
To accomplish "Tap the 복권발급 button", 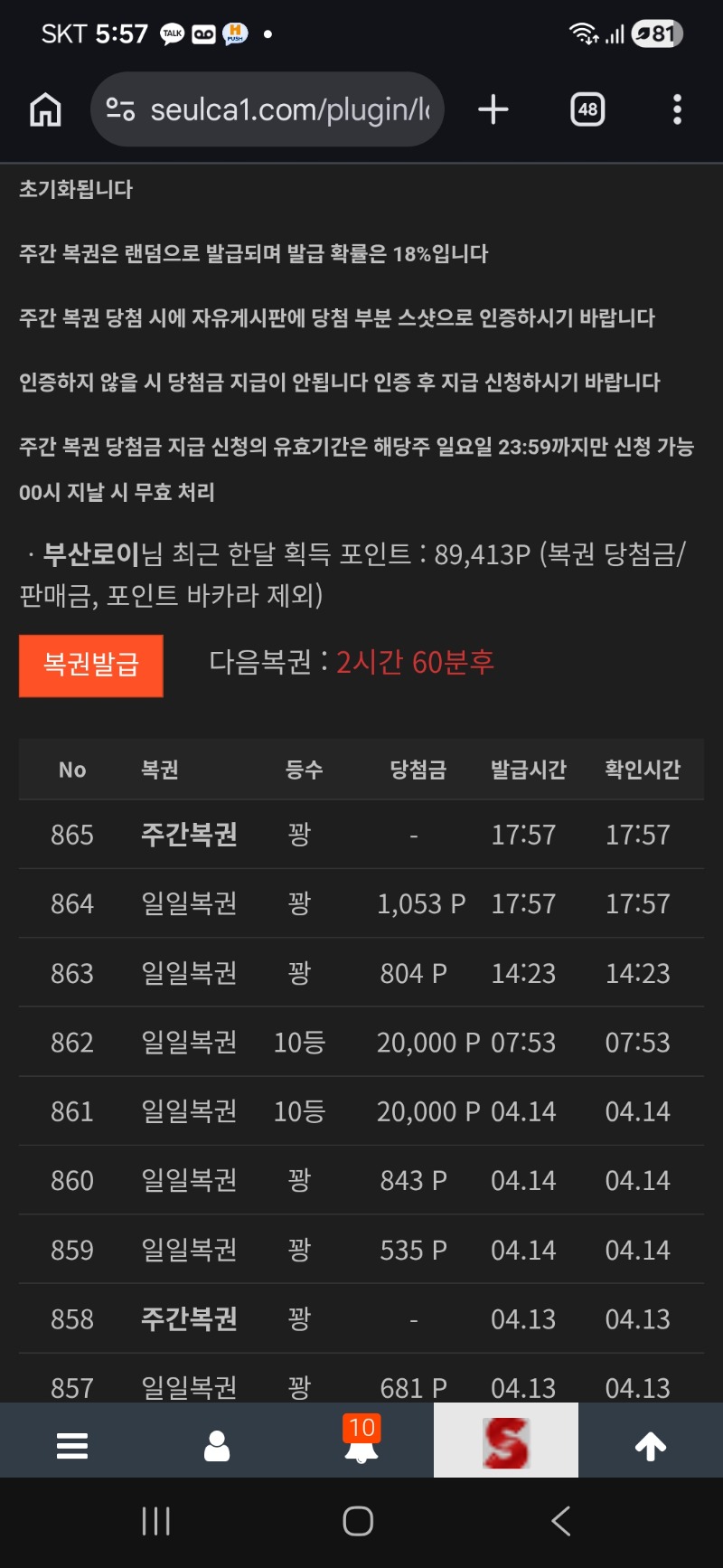I will 91,666.
